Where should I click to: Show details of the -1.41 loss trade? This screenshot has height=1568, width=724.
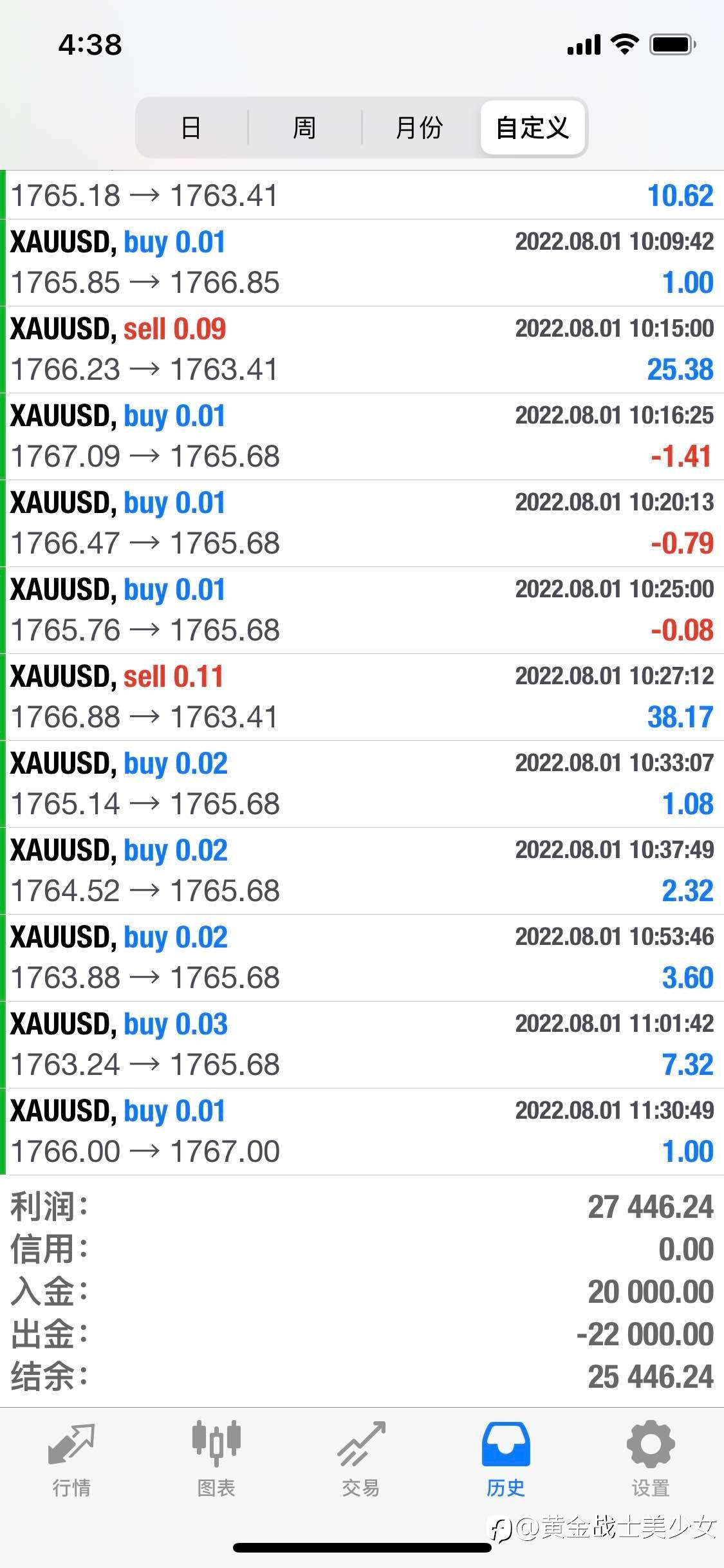[x=362, y=436]
